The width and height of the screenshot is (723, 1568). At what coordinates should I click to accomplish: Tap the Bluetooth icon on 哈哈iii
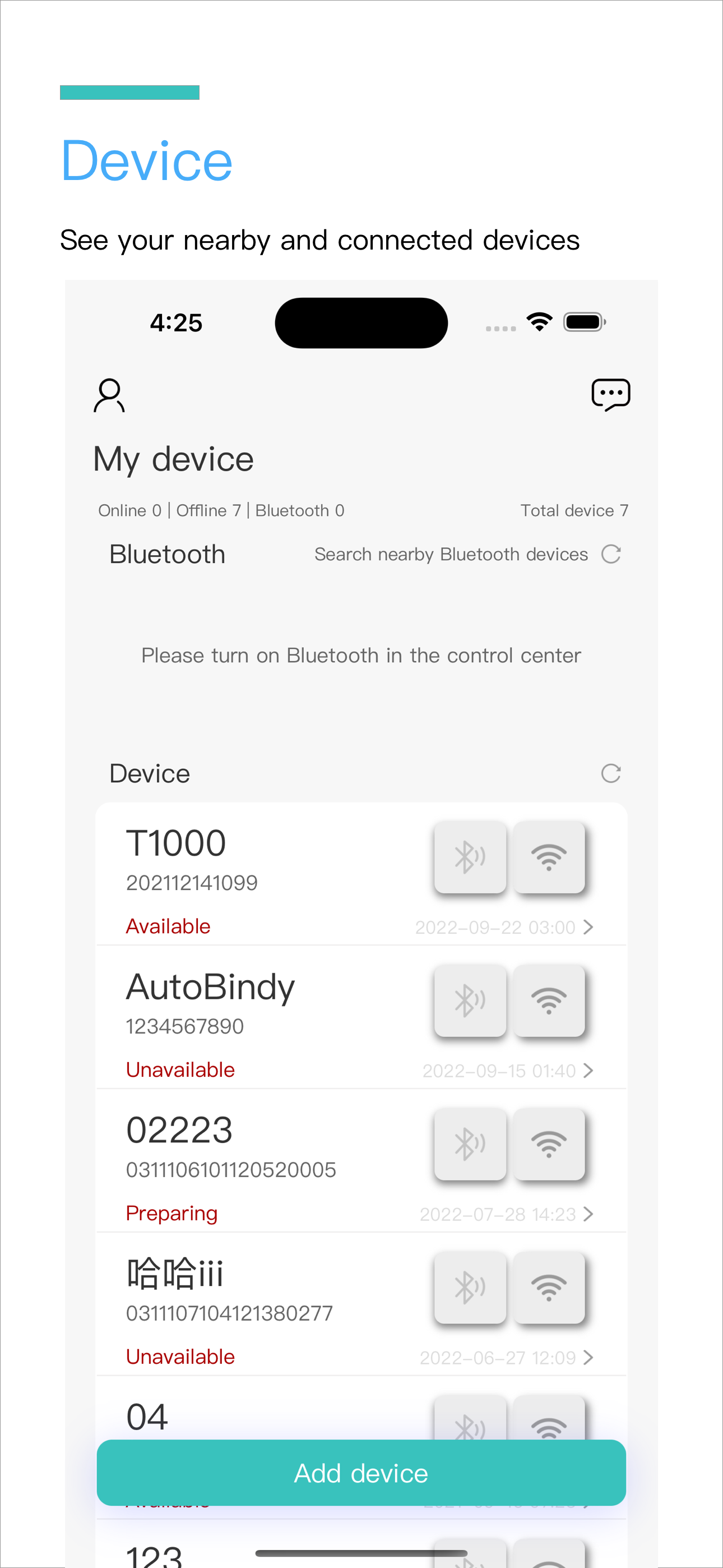[x=470, y=1288]
